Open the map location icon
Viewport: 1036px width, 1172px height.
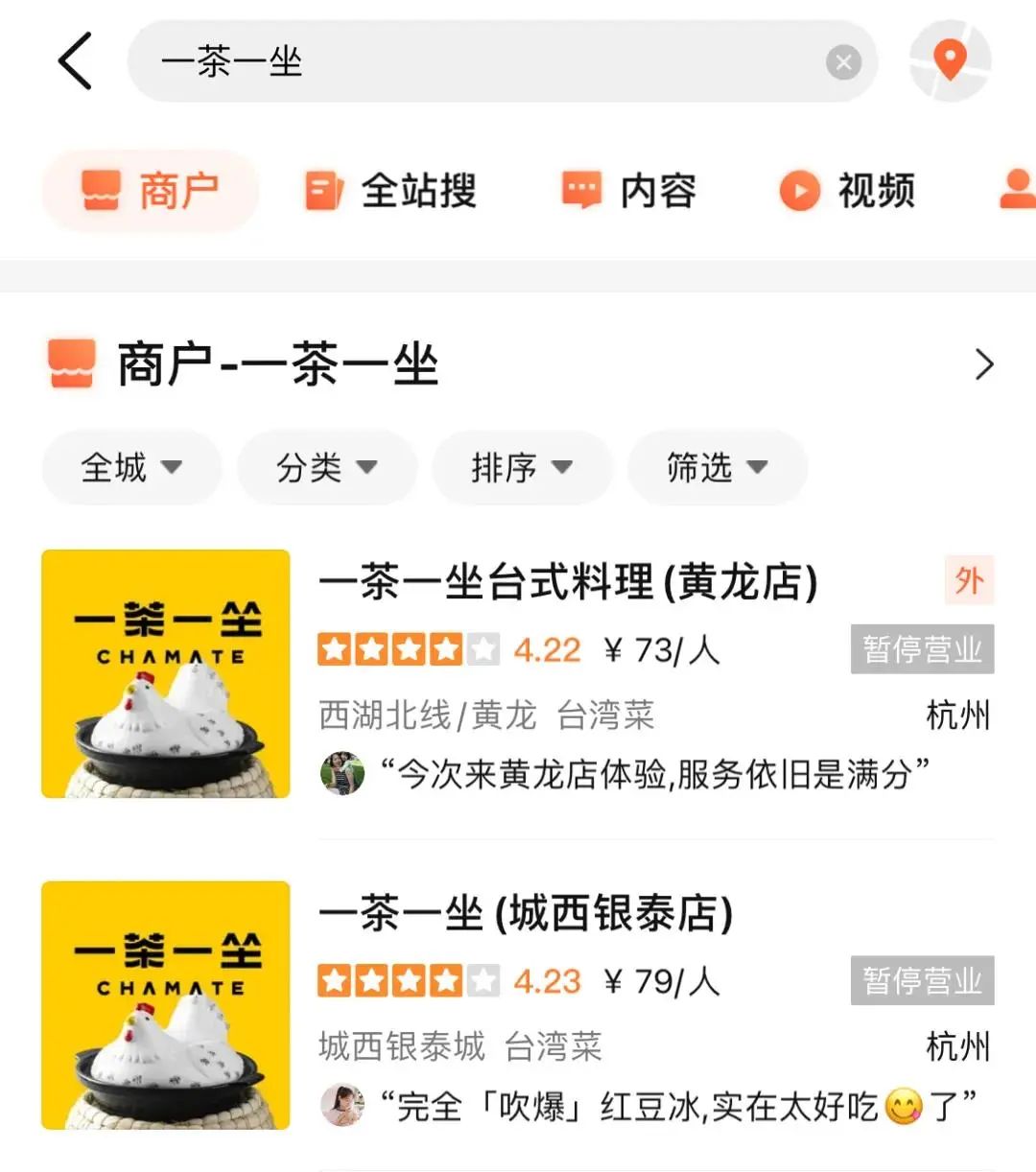(x=950, y=62)
